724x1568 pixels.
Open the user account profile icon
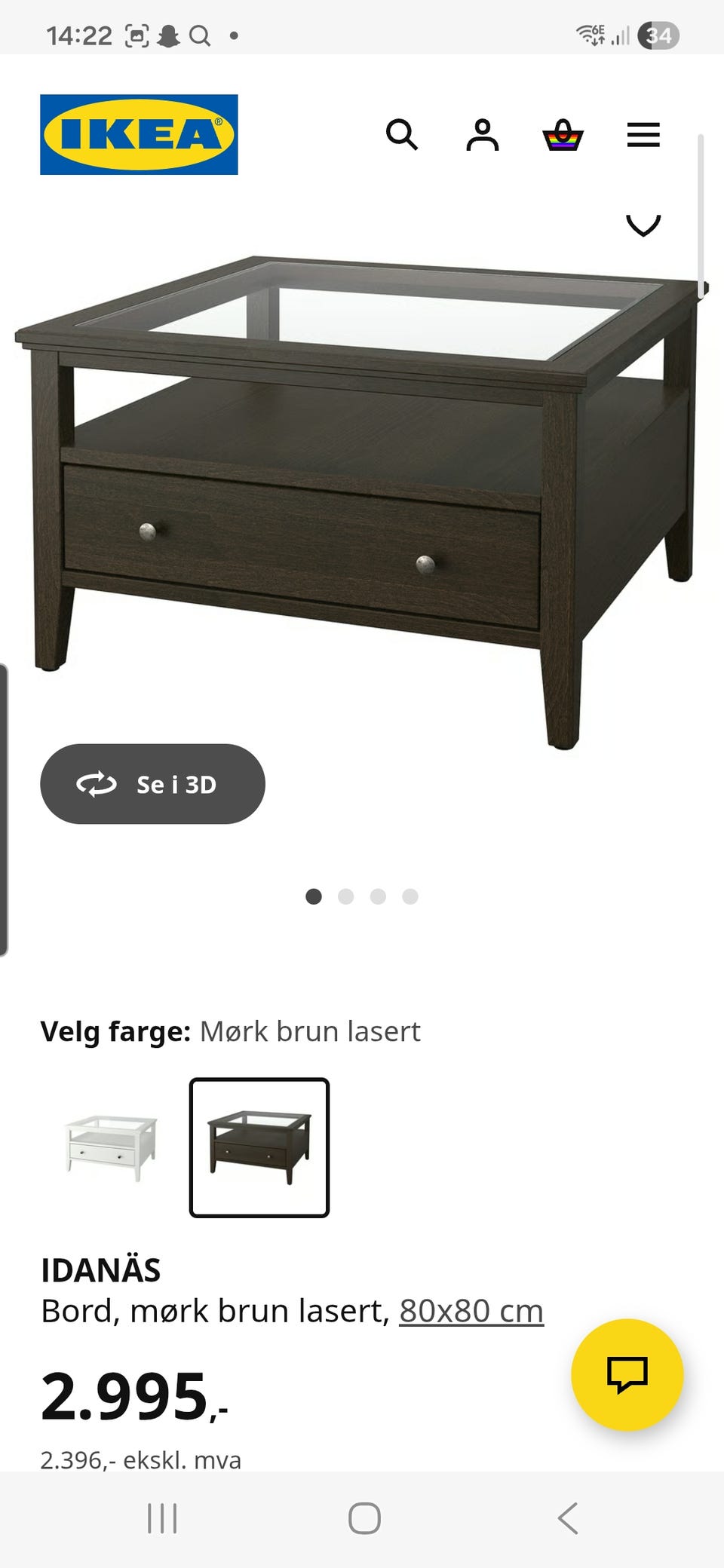(x=483, y=135)
